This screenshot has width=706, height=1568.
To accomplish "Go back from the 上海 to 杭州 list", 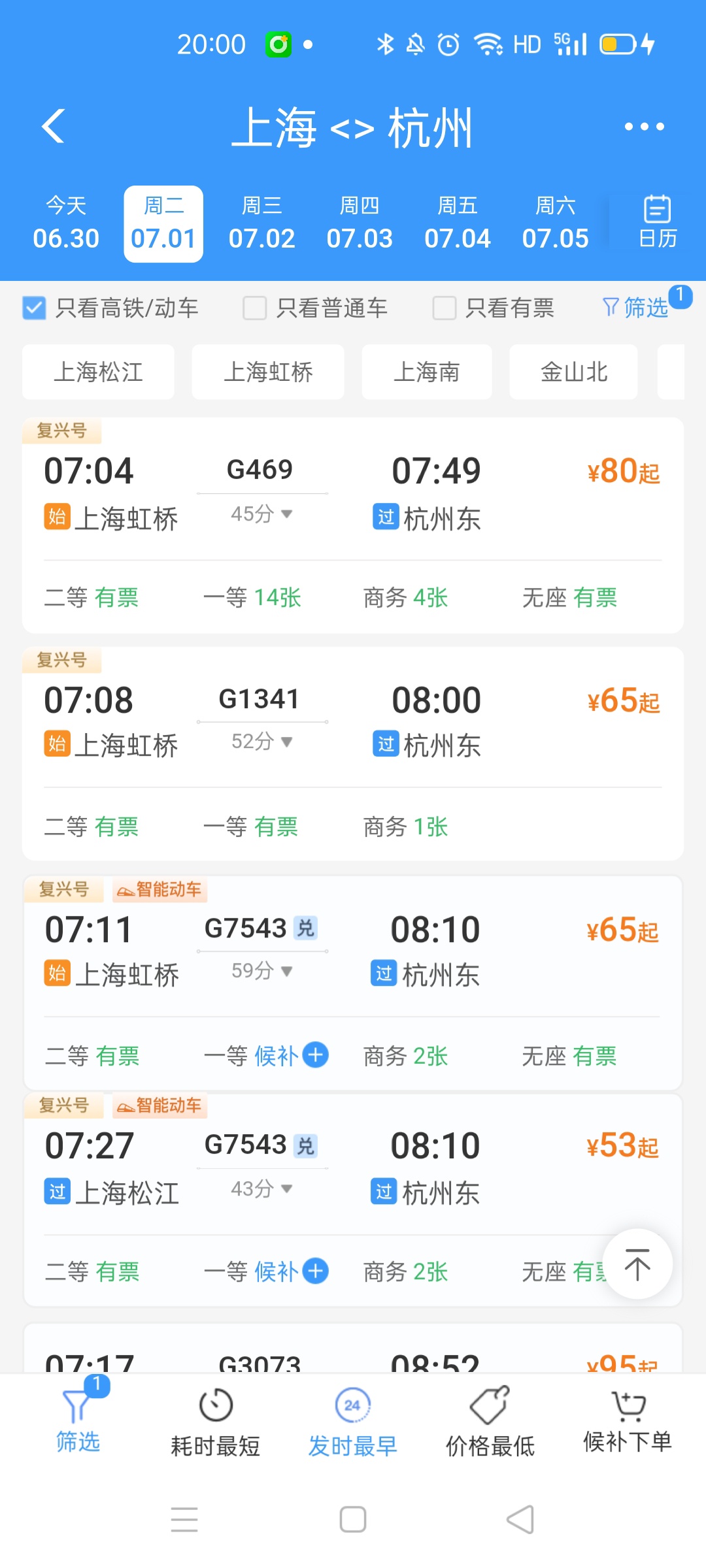I will point(53,125).
